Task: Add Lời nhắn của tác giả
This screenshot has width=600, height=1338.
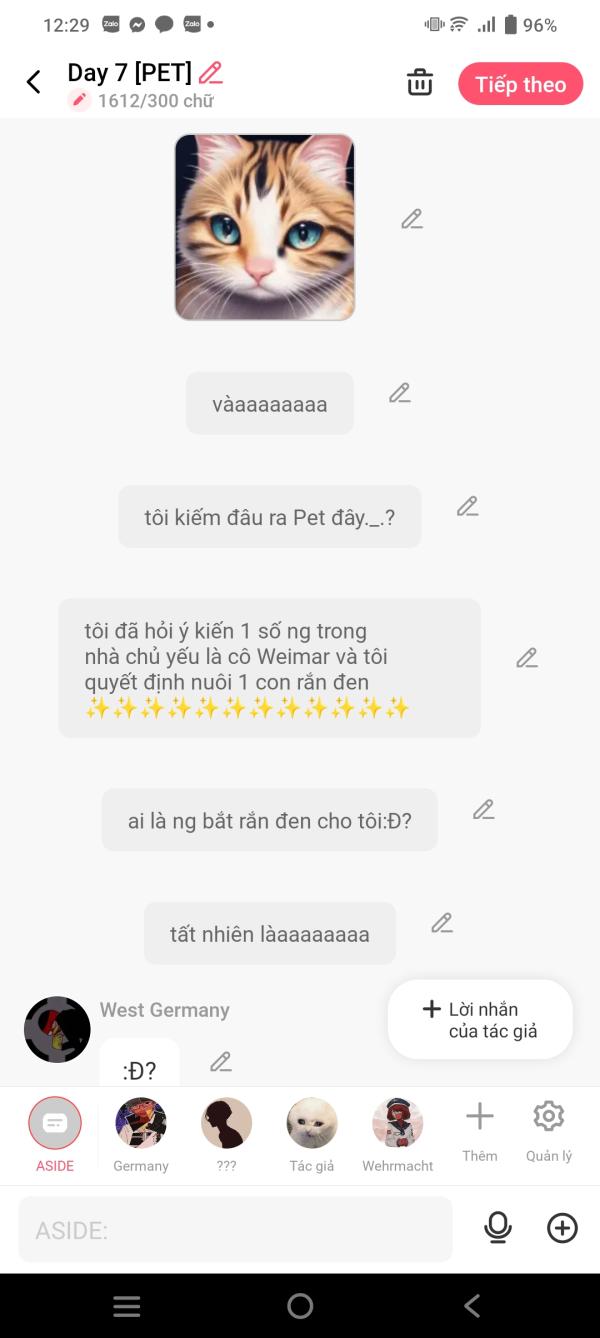Action: click(x=480, y=1020)
